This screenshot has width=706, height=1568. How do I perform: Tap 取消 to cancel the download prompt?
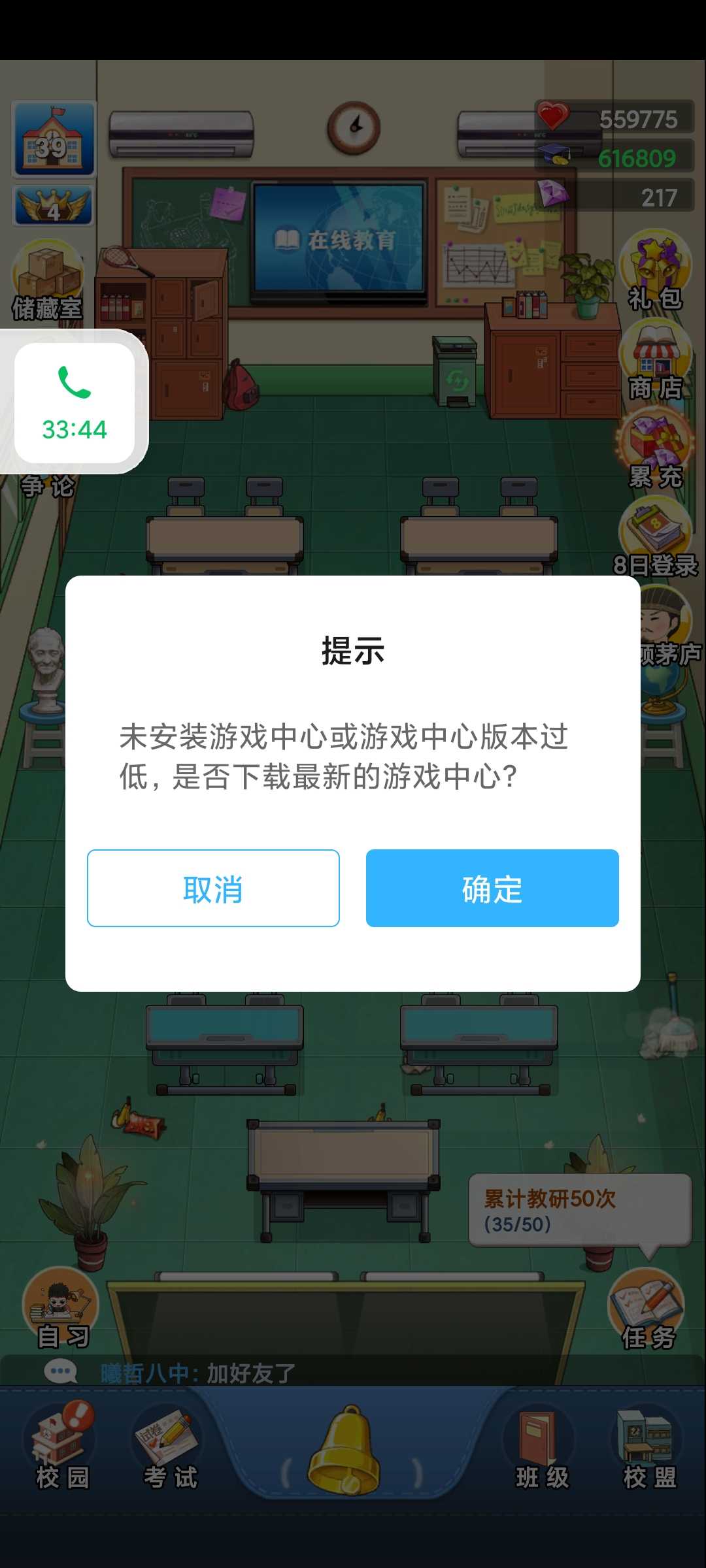click(x=213, y=888)
